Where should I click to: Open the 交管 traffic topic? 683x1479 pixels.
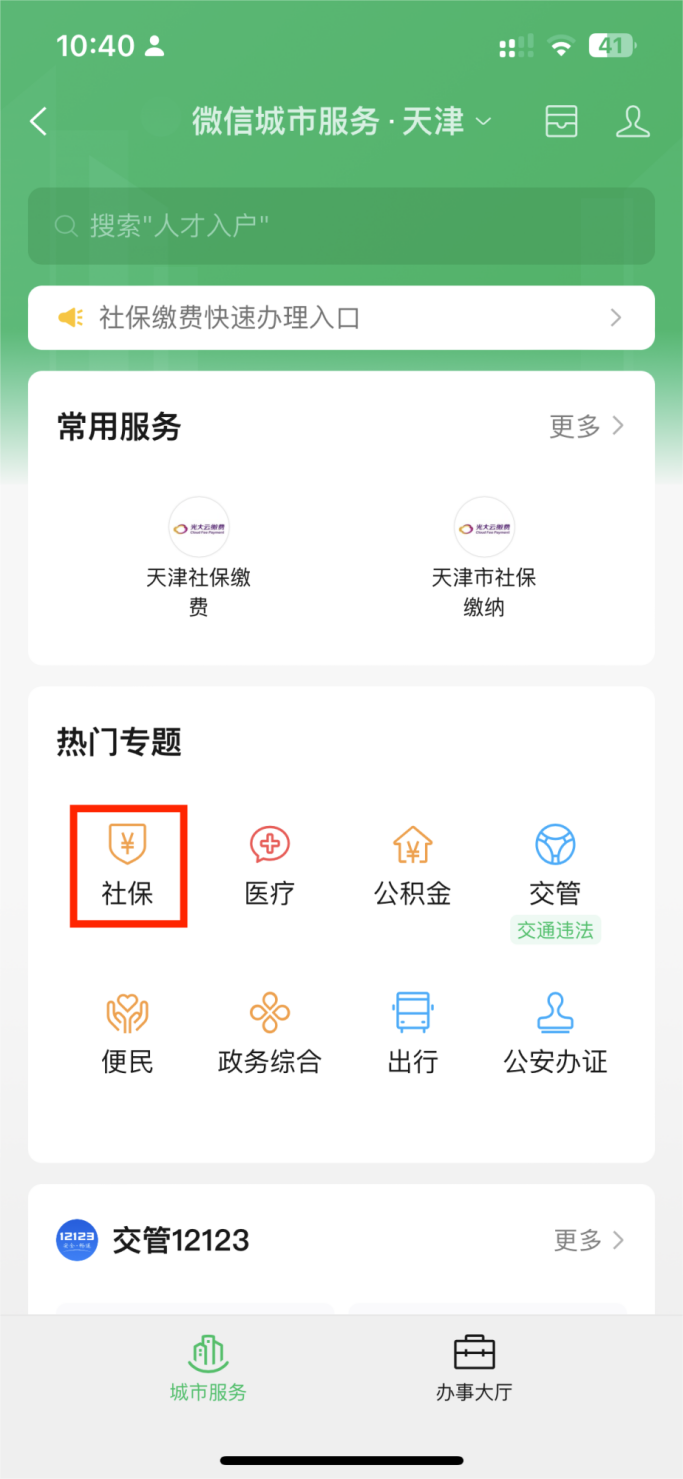click(555, 866)
